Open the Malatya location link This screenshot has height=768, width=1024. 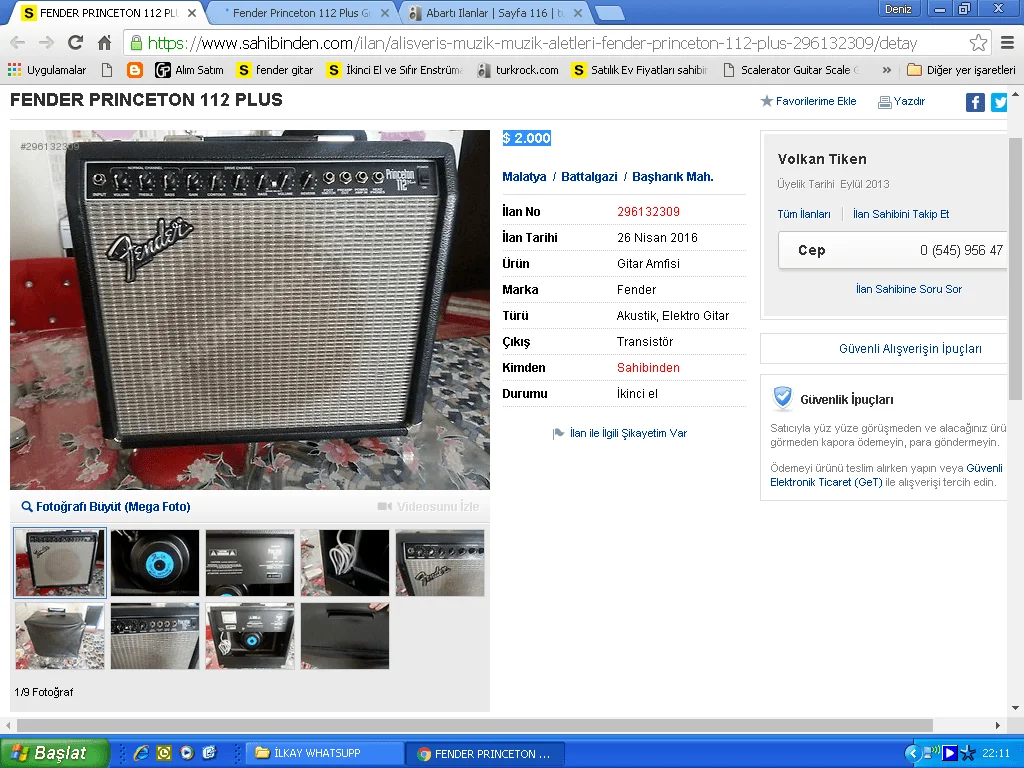tap(524, 177)
